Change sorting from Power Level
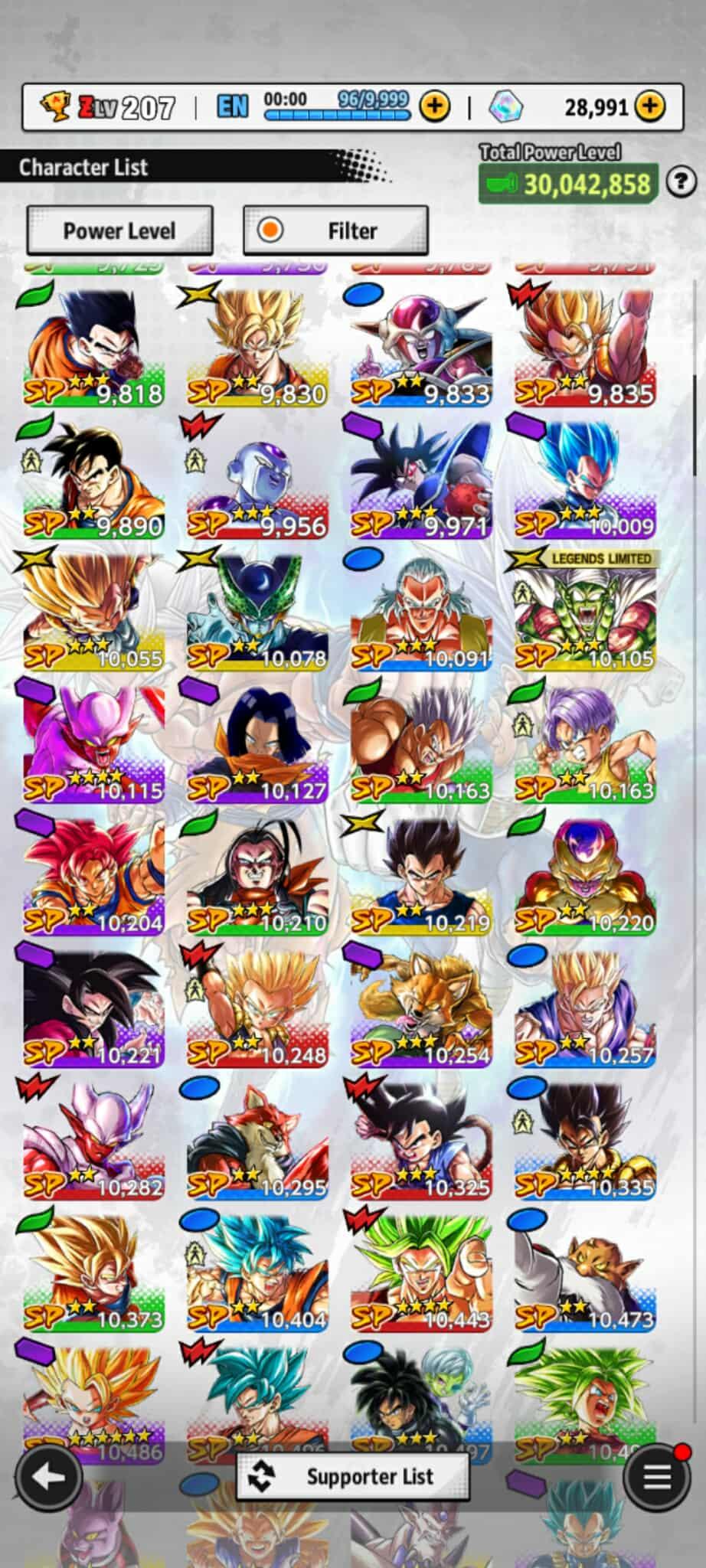 click(x=119, y=230)
